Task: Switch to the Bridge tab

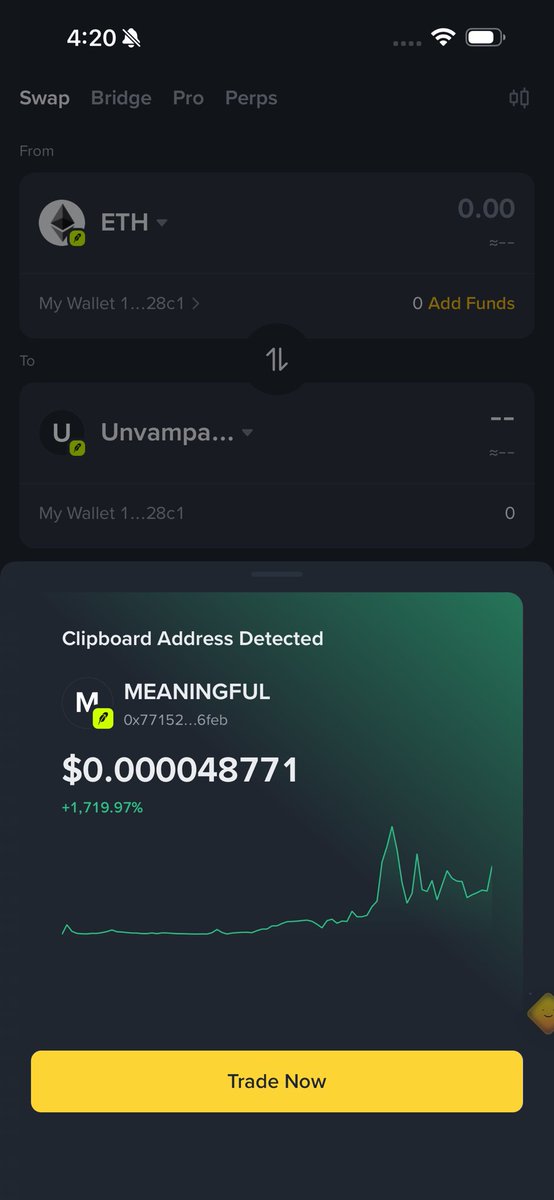Action: (x=121, y=98)
